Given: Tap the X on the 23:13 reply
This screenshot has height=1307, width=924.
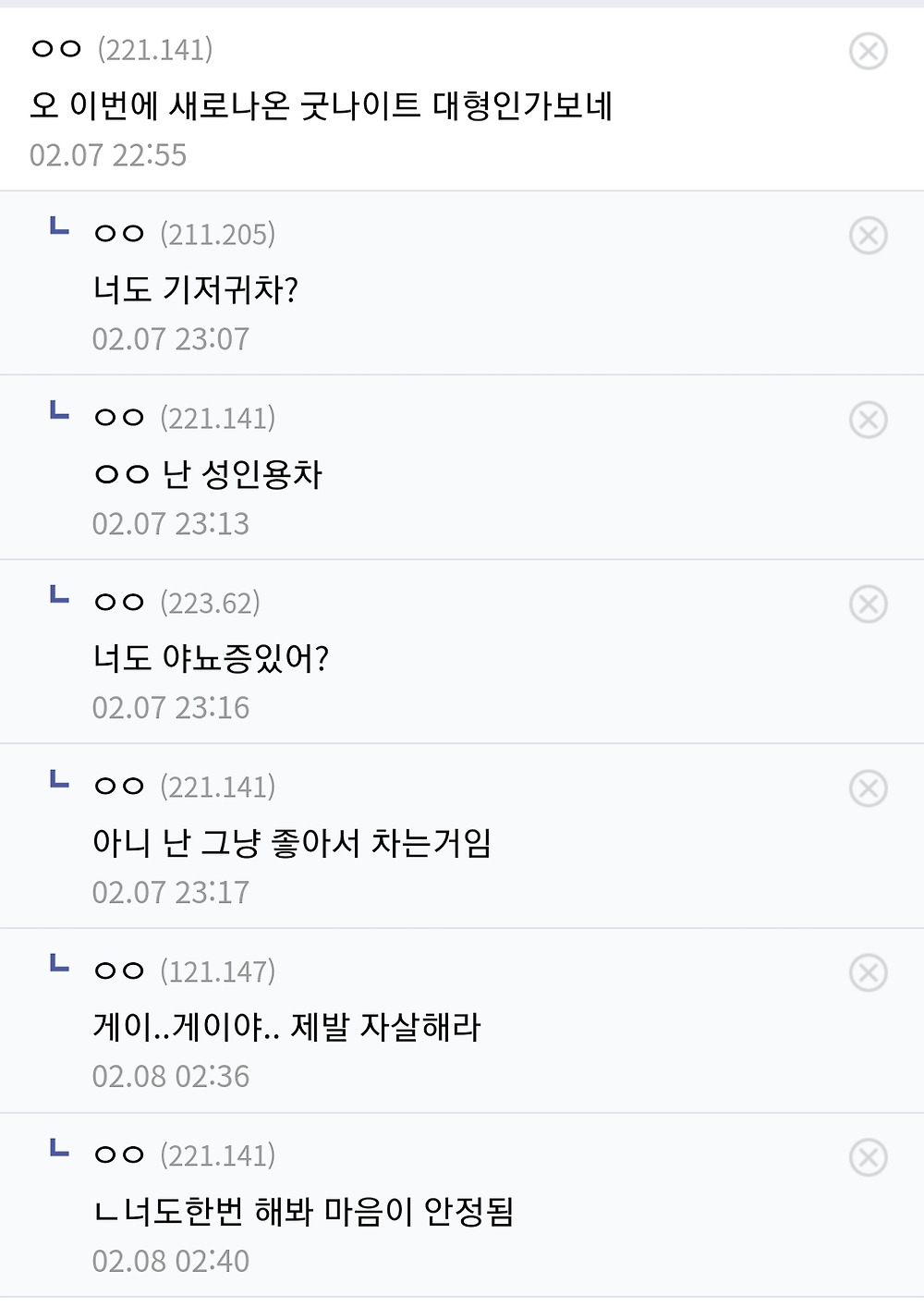Looking at the screenshot, I should click(868, 420).
